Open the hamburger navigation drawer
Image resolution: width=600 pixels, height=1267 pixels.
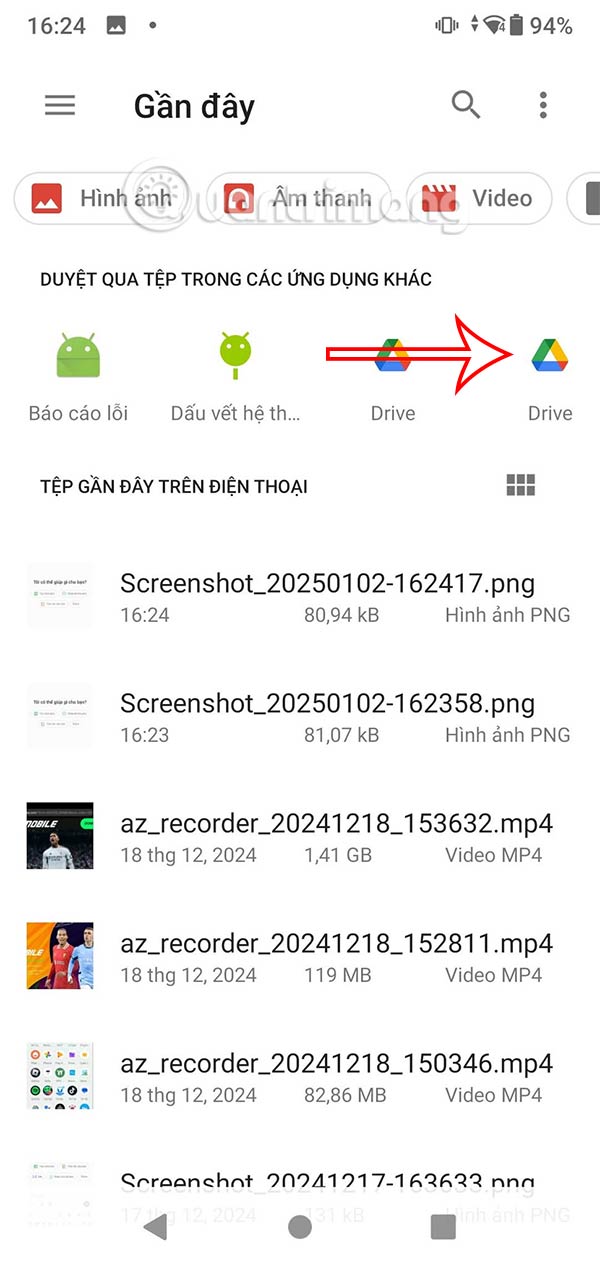pos(60,105)
